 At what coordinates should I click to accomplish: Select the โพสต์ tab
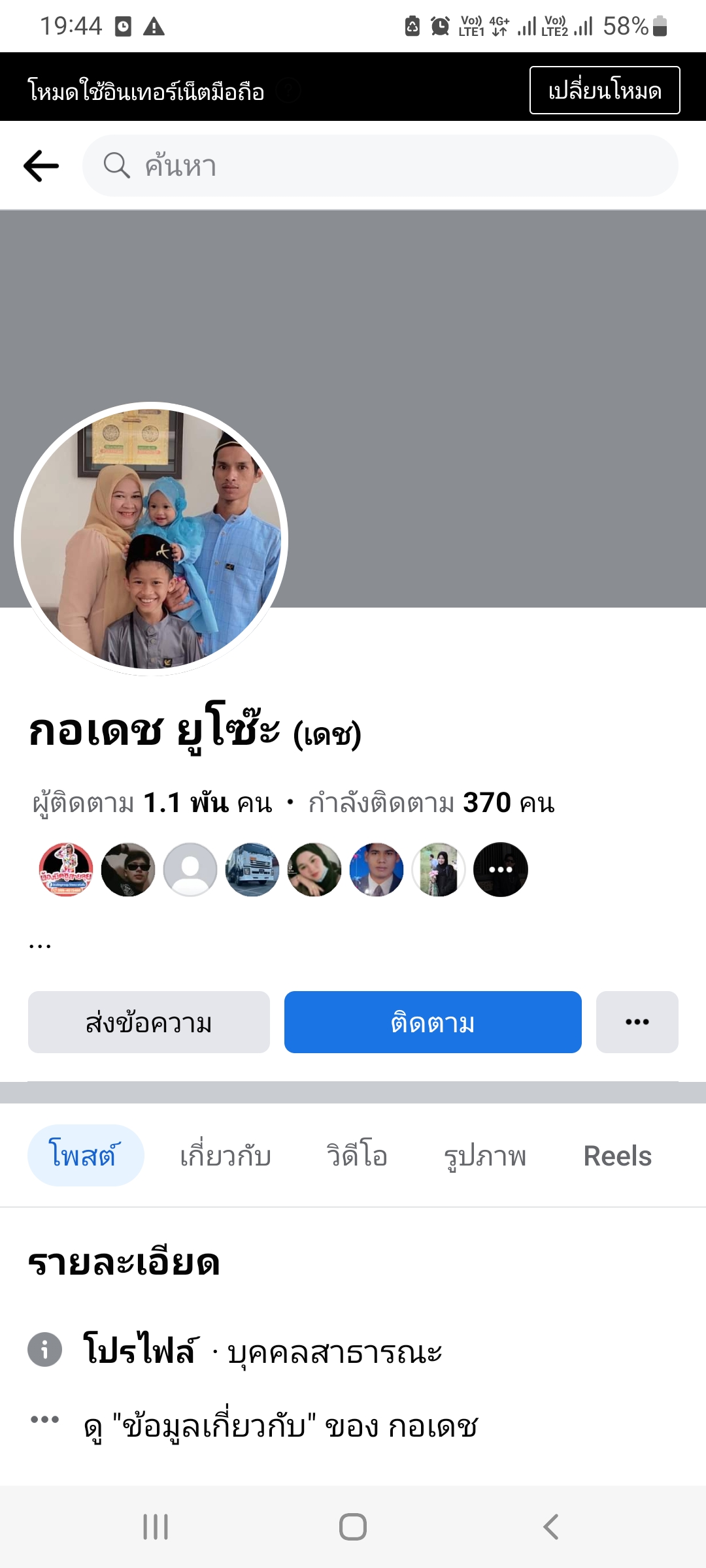85,1156
